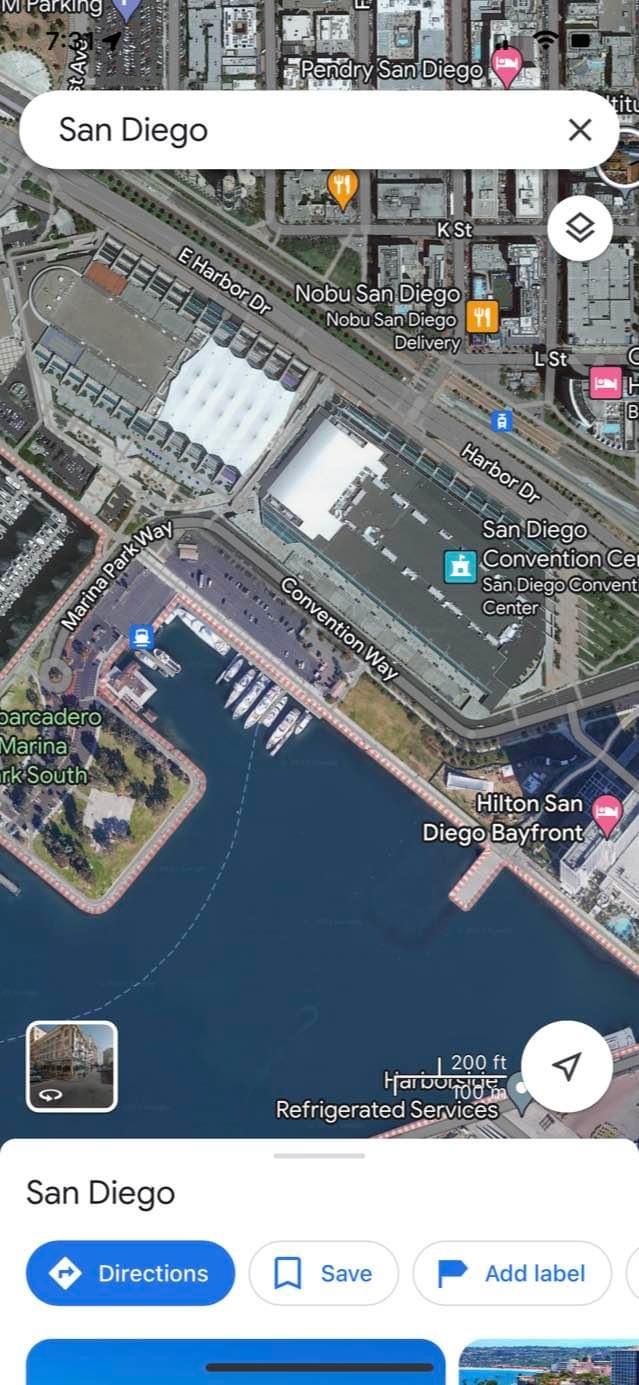
Task: Tap the ferry terminal marker near Marina Park Way
Action: (142, 636)
